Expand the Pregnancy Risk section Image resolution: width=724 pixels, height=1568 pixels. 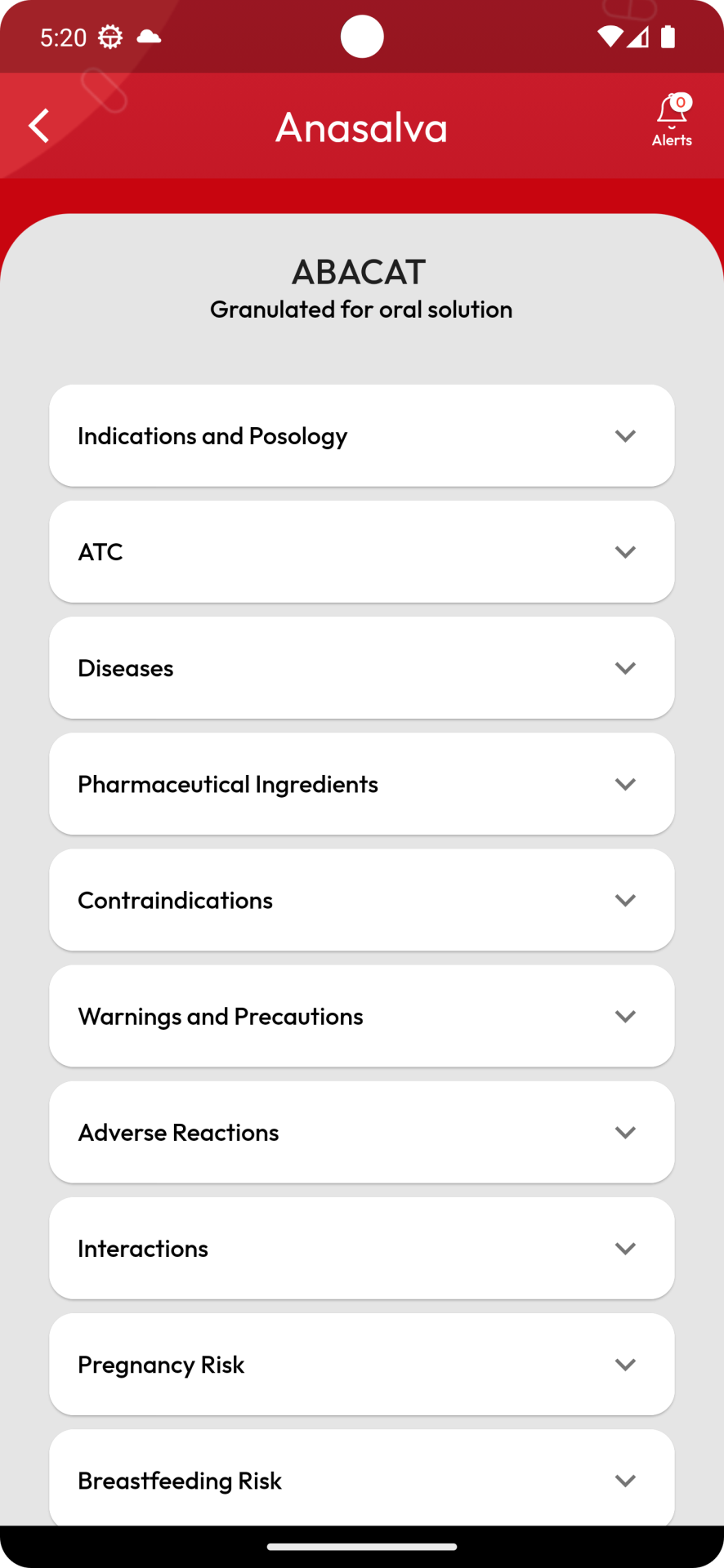(362, 1363)
